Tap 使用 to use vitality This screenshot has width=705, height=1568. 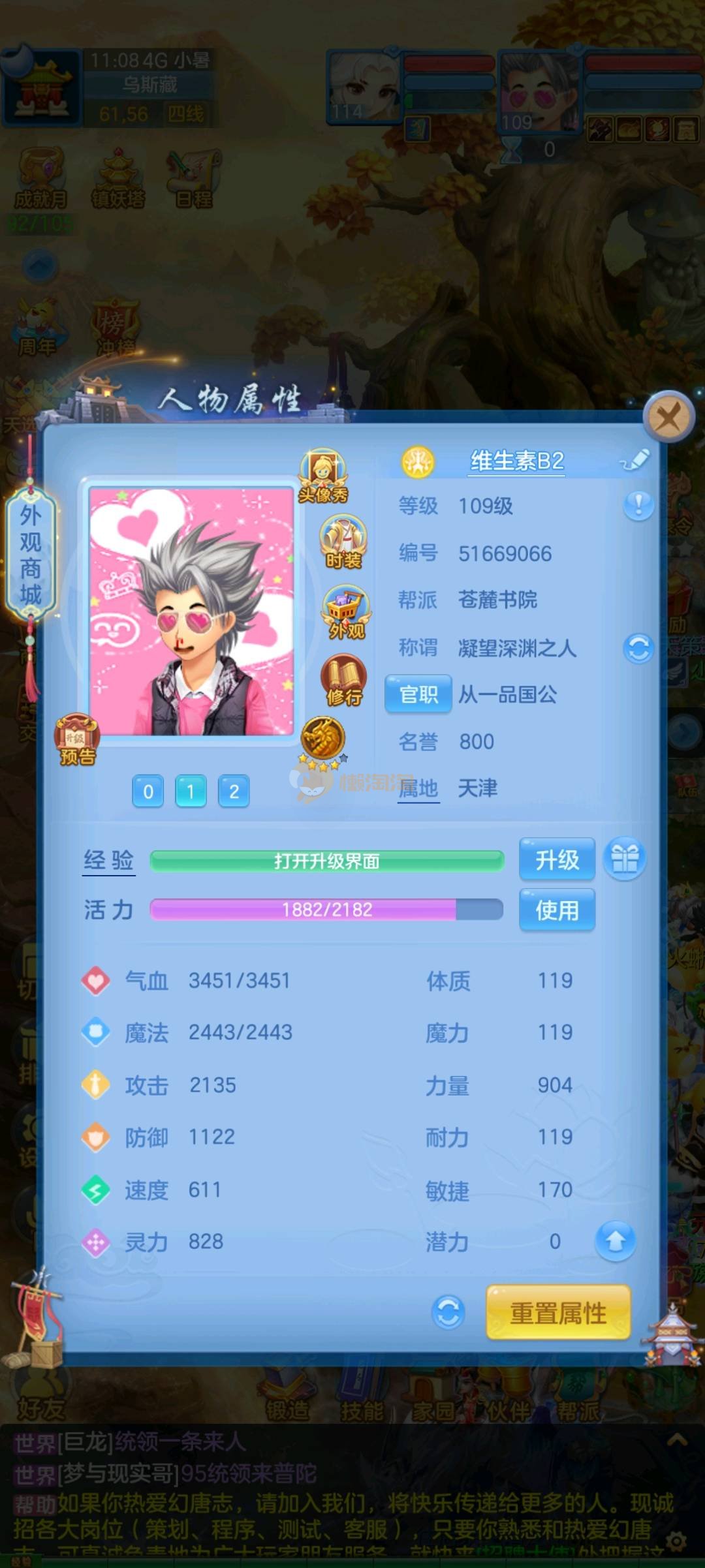557,910
